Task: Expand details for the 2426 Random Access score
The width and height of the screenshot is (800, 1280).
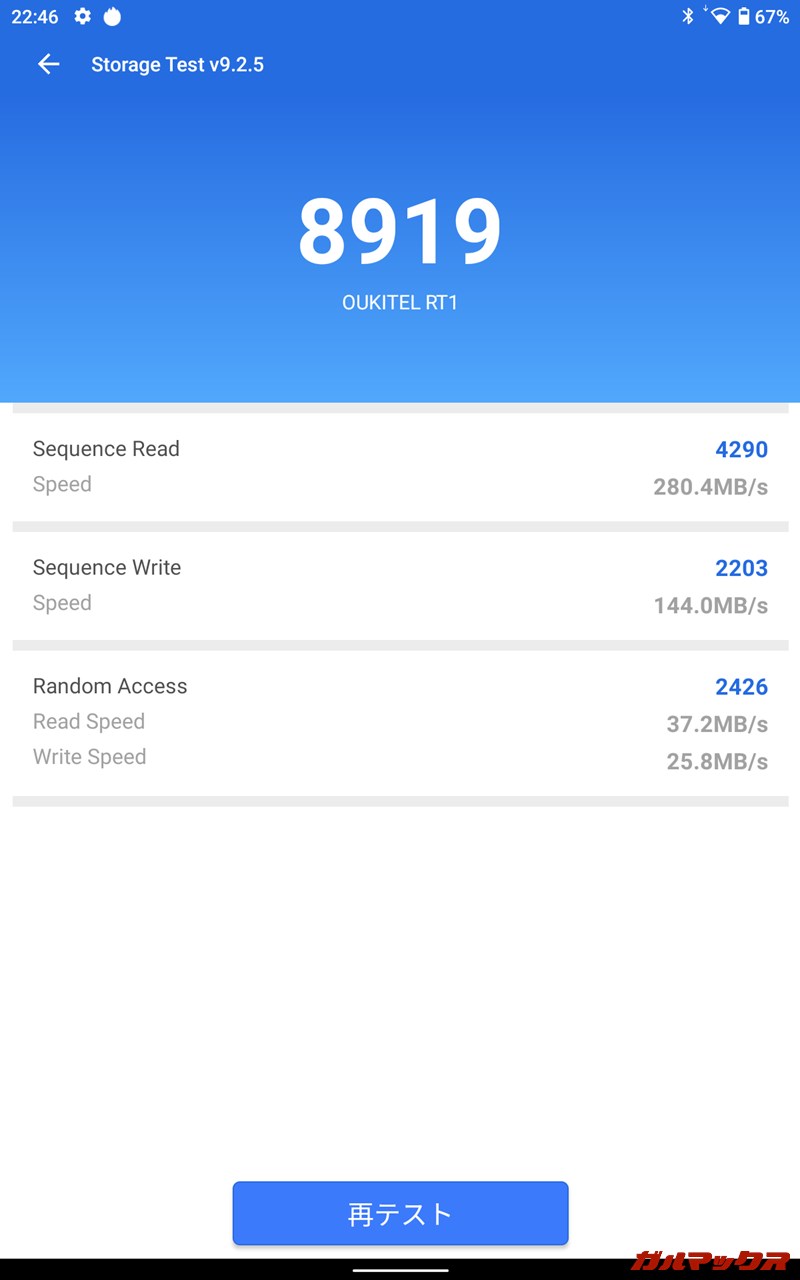Action: tap(741, 686)
